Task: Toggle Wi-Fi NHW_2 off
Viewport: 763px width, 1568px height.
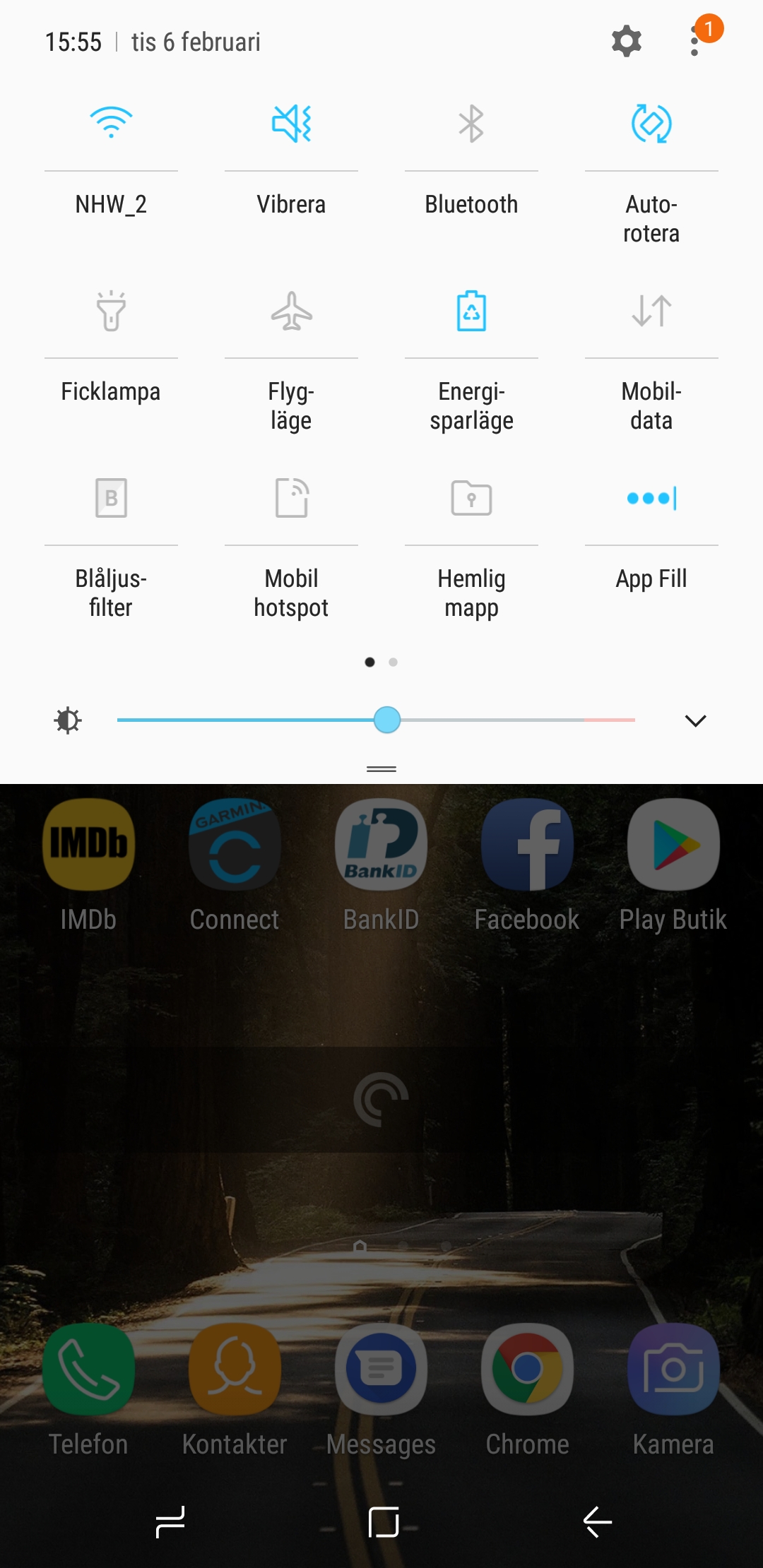Action: [x=111, y=124]
